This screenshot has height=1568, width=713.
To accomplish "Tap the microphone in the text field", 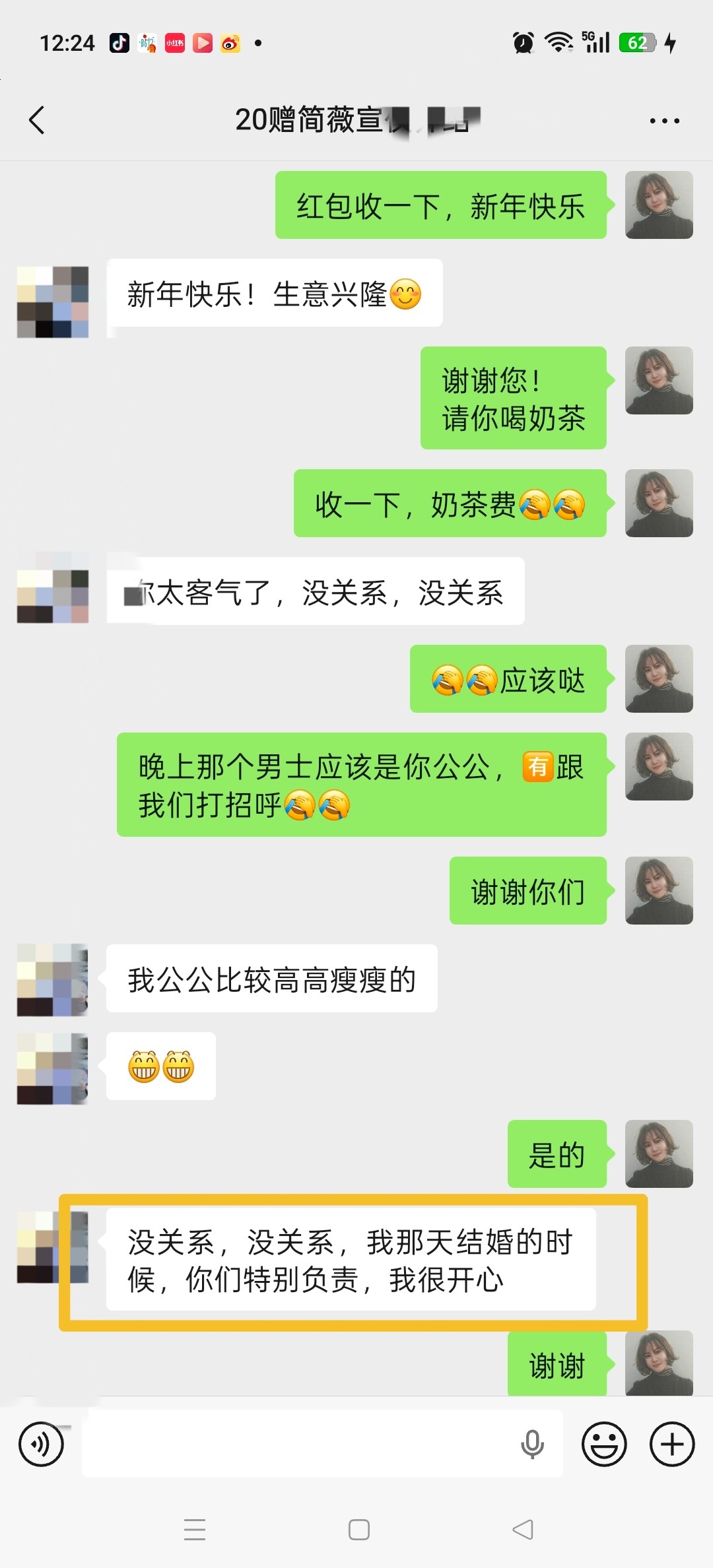I will 532,1444.
